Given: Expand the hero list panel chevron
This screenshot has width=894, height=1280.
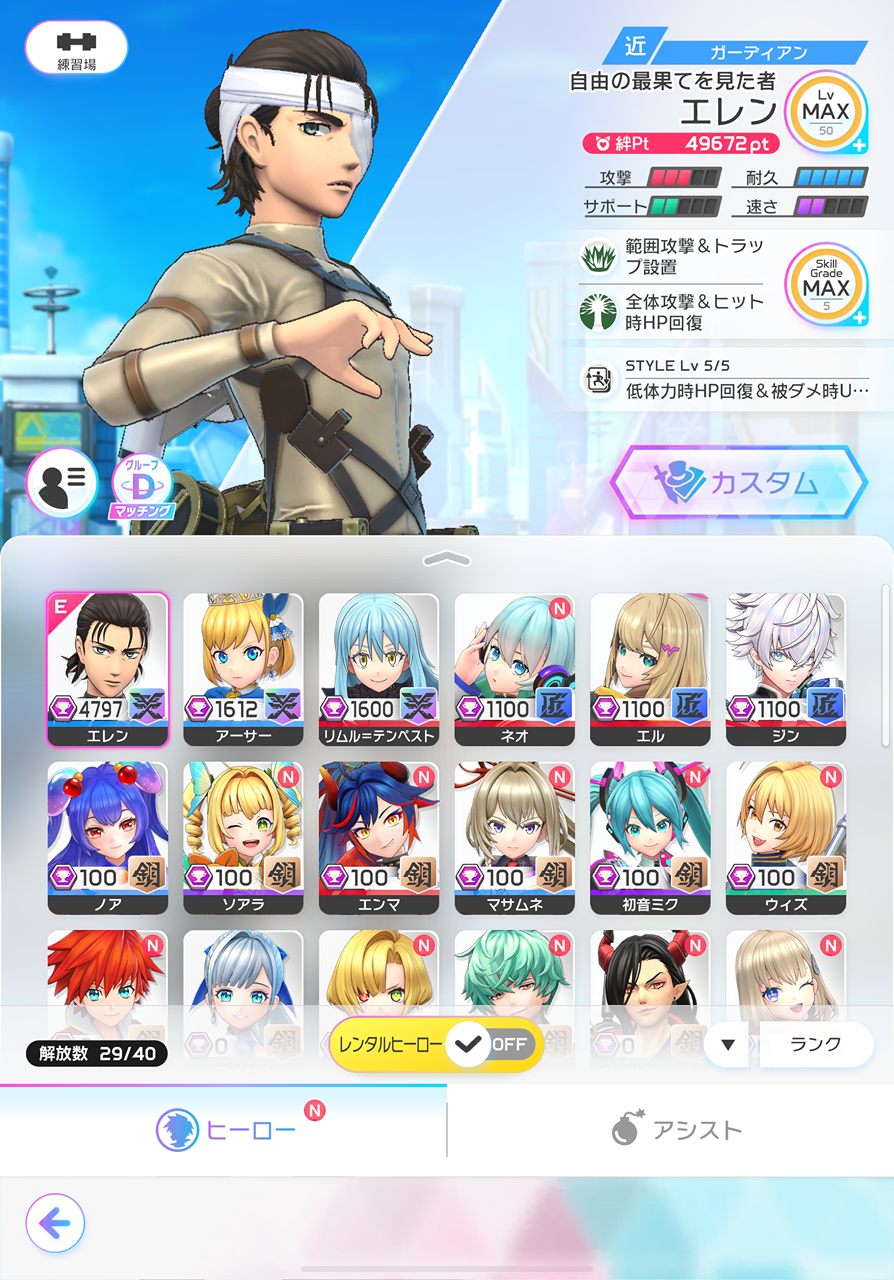Looking at the screenshot, I should click(x=446, y=558).
